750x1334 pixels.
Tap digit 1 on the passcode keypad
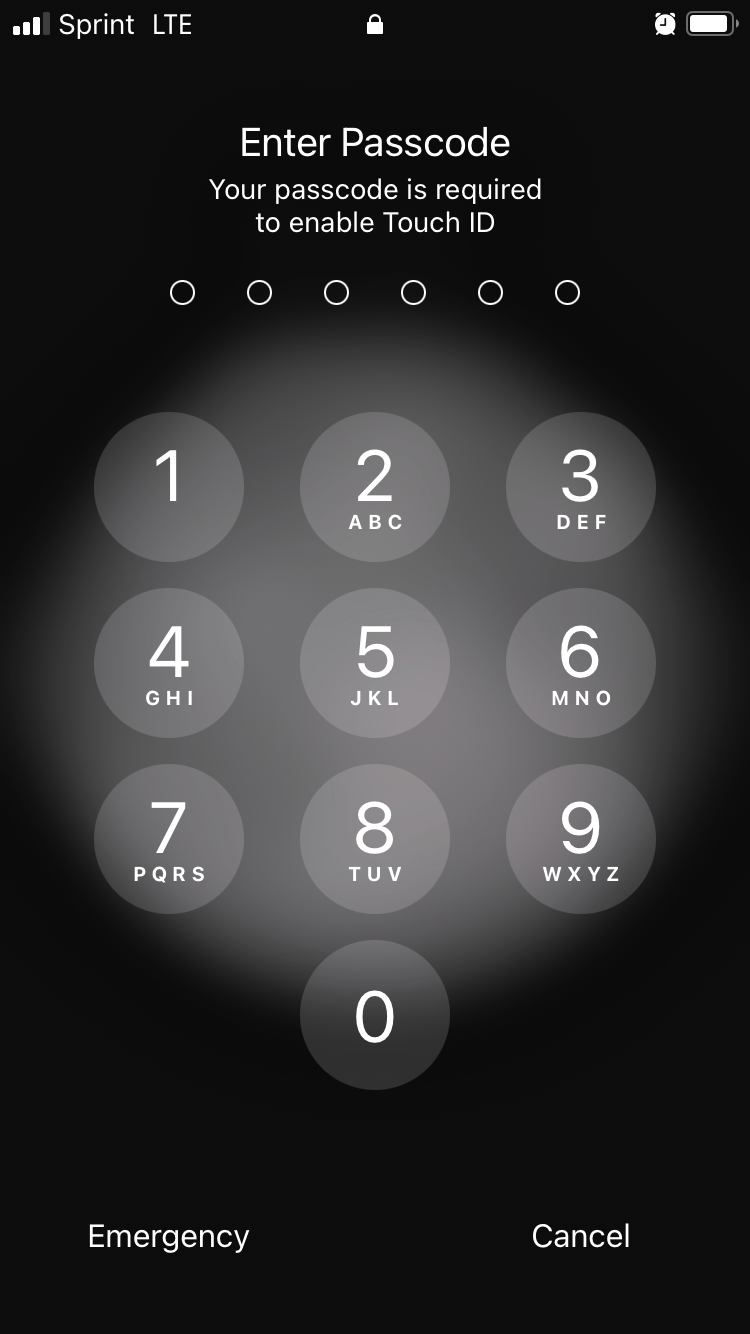(x=169, y=487)
